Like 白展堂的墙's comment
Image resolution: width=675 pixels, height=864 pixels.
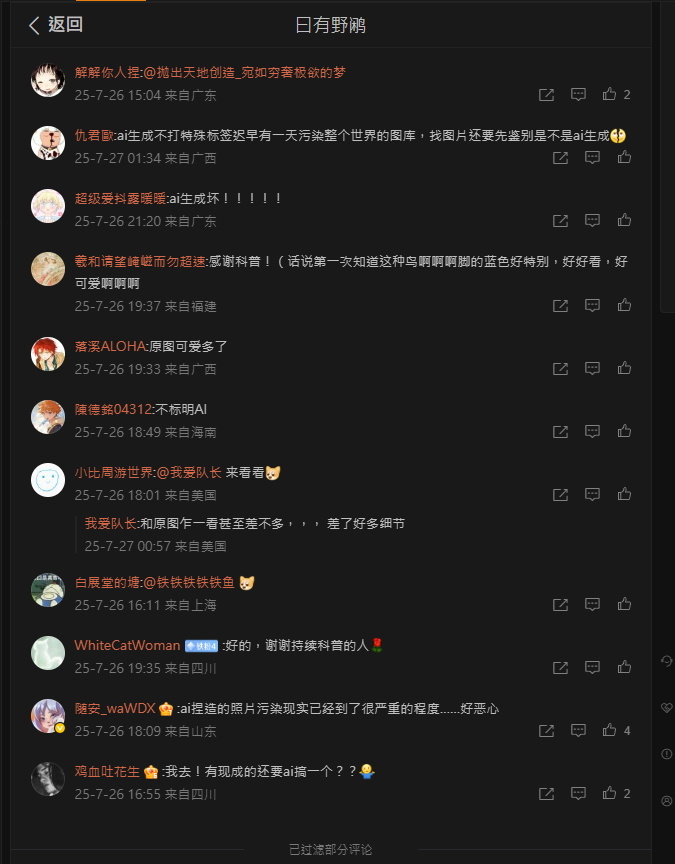pos(624,604)
